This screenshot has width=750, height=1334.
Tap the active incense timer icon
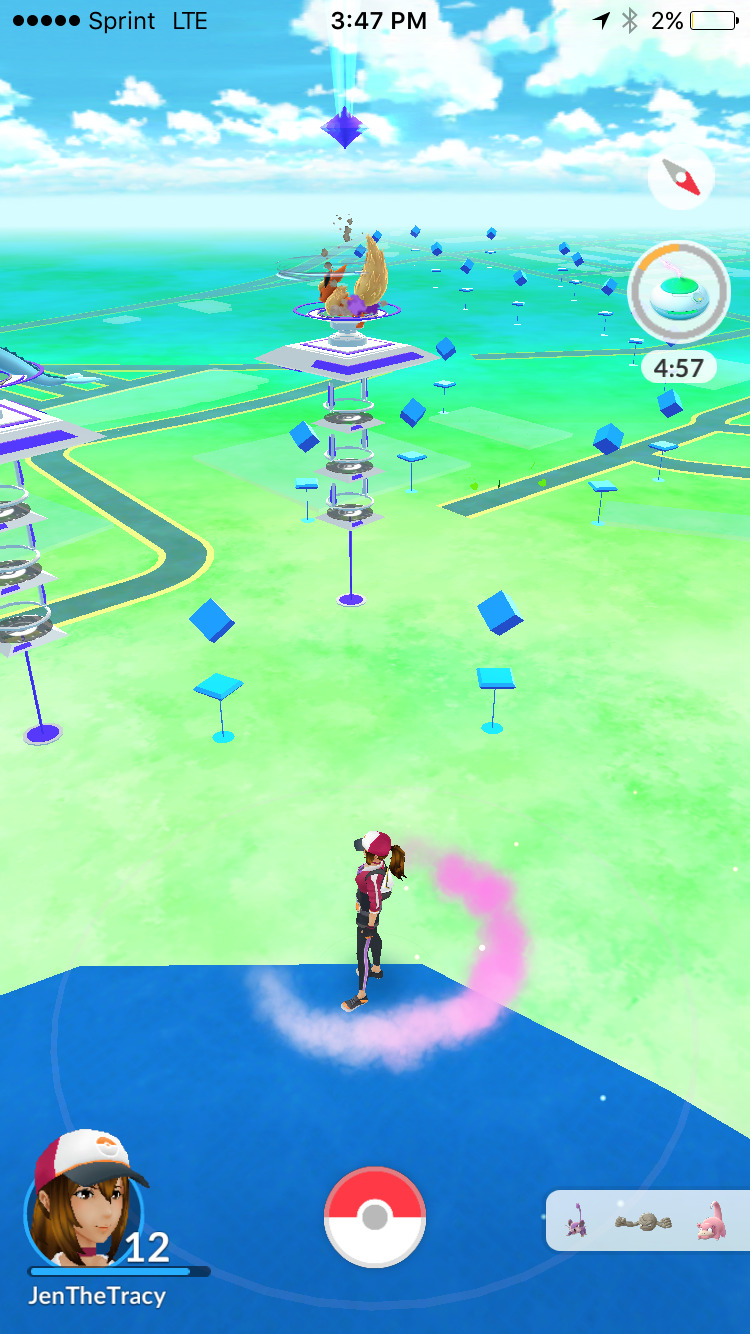click(679, 292)
